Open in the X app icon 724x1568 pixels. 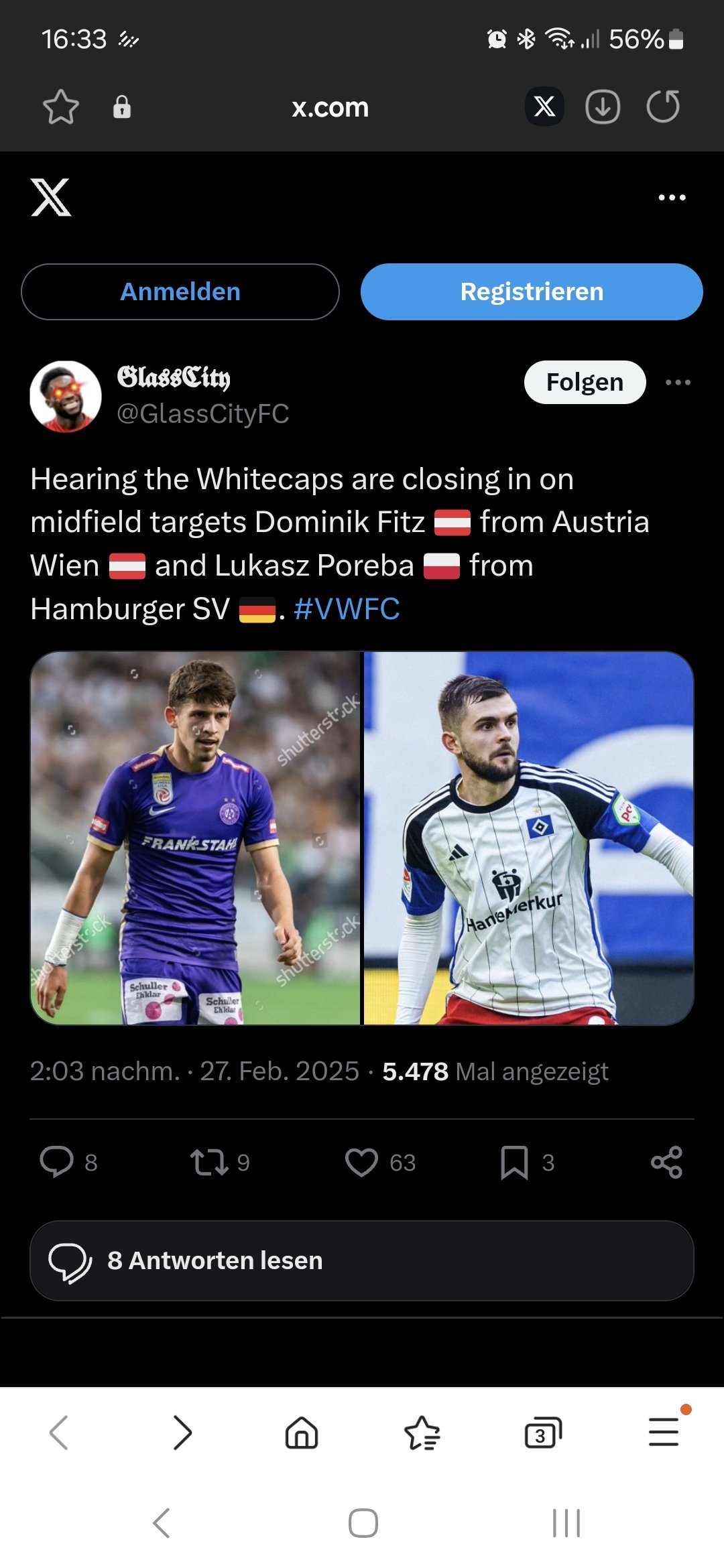click(544, 107)
